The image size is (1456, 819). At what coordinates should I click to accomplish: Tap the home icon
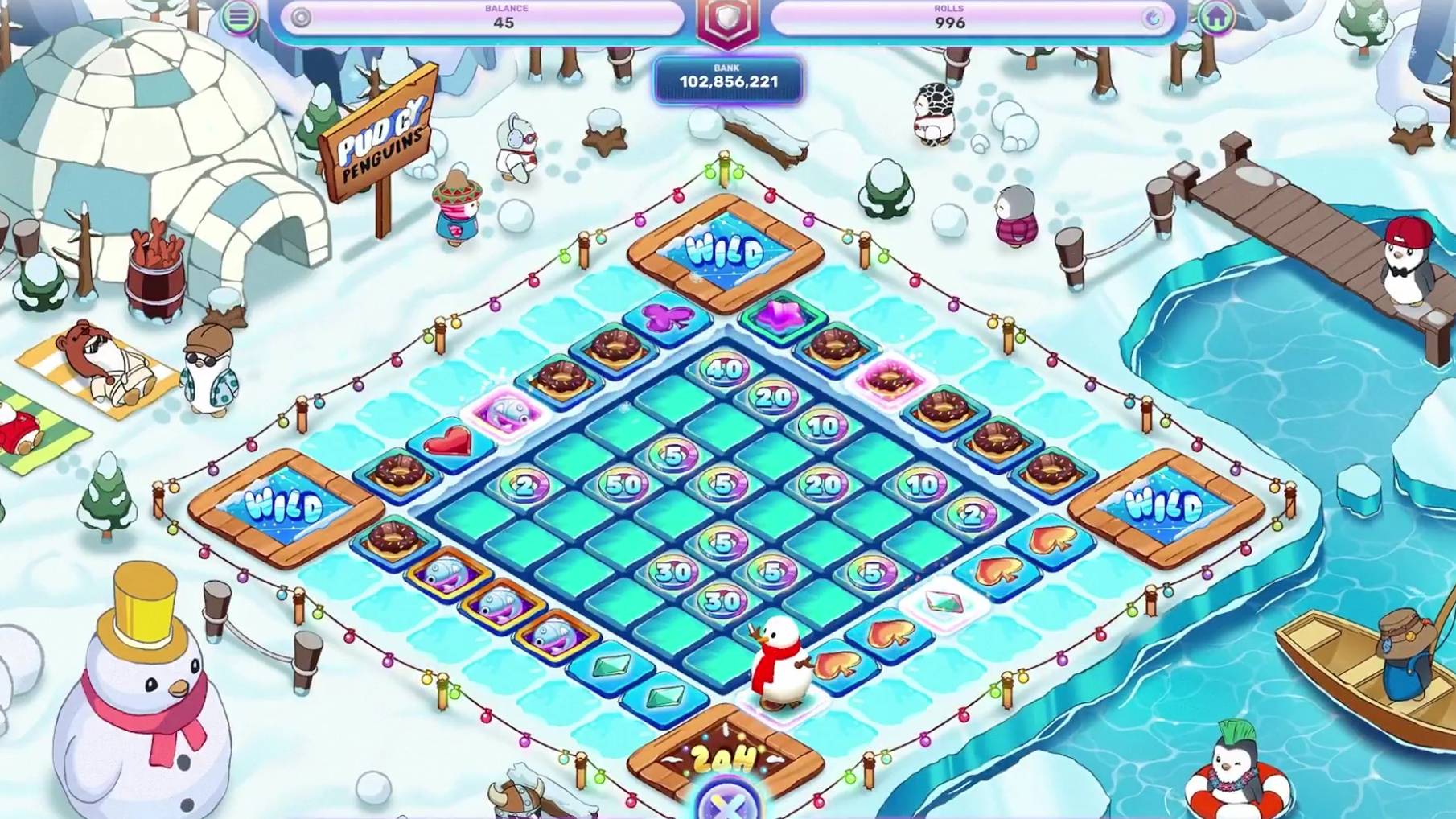[x=1215, y=17]
